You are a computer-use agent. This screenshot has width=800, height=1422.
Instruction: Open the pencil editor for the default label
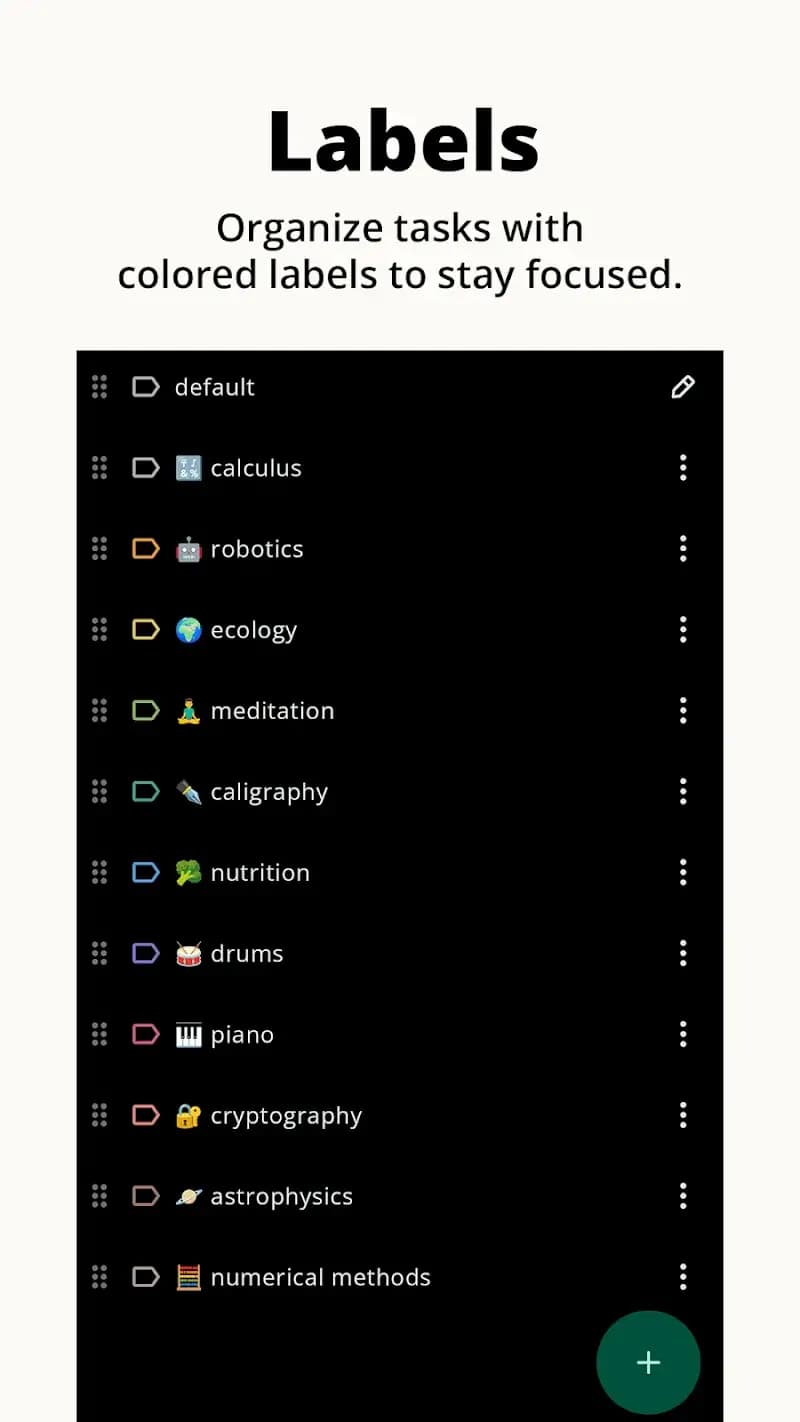click(x=683, y=387)
